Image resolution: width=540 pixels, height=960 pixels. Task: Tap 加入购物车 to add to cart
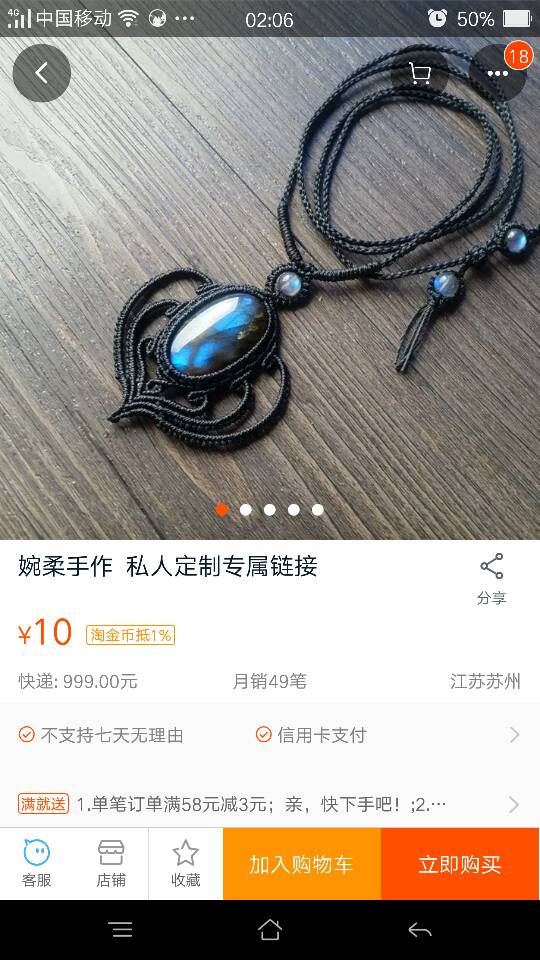(x=302, y=864)
